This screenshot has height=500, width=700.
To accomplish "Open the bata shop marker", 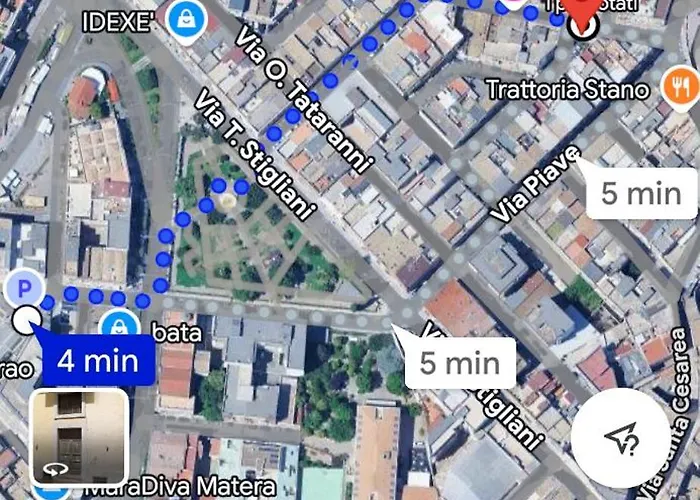I will coord(120,326).
